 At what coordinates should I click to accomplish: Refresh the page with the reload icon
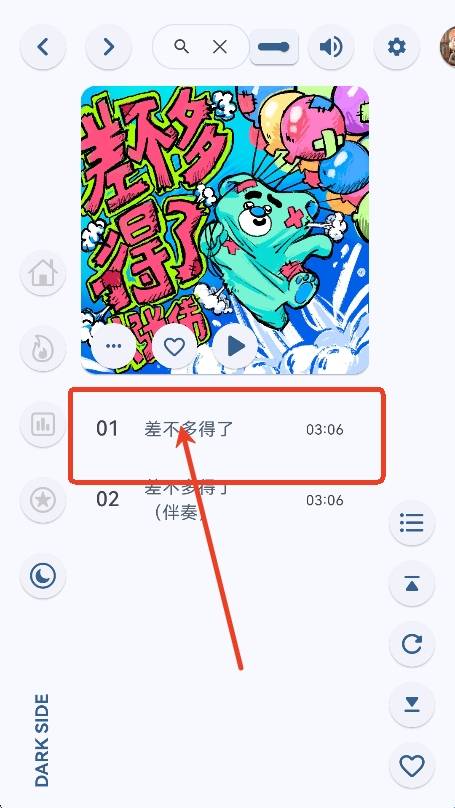pyautogui.click(x=412, y=644)
